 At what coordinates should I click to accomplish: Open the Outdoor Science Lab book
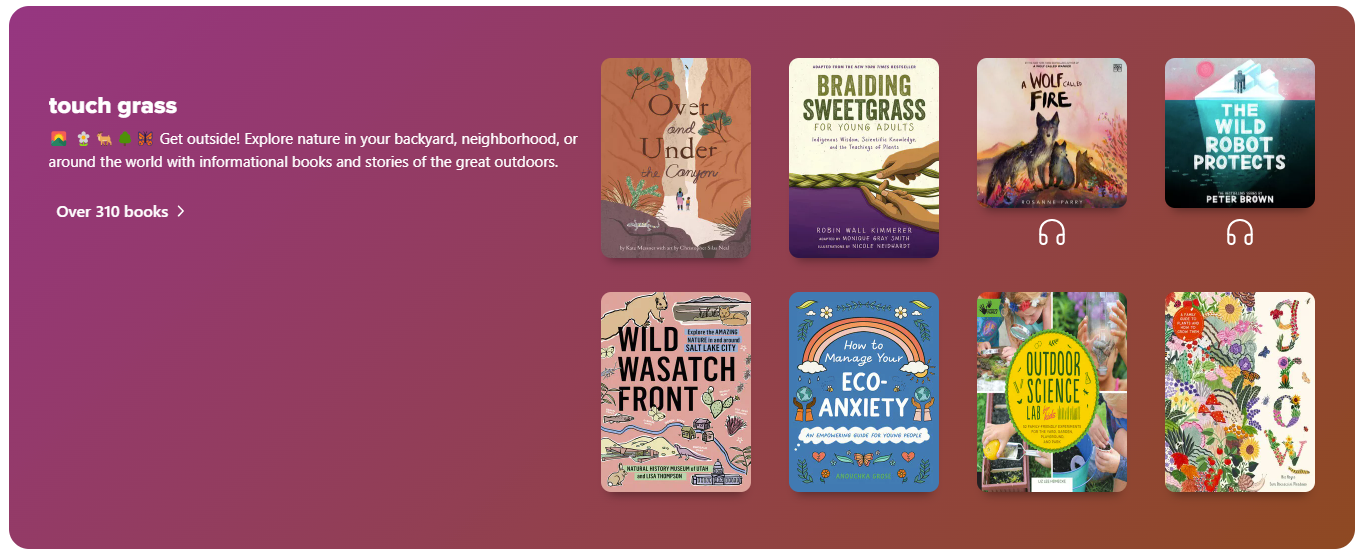click(x=1051, y=392)
